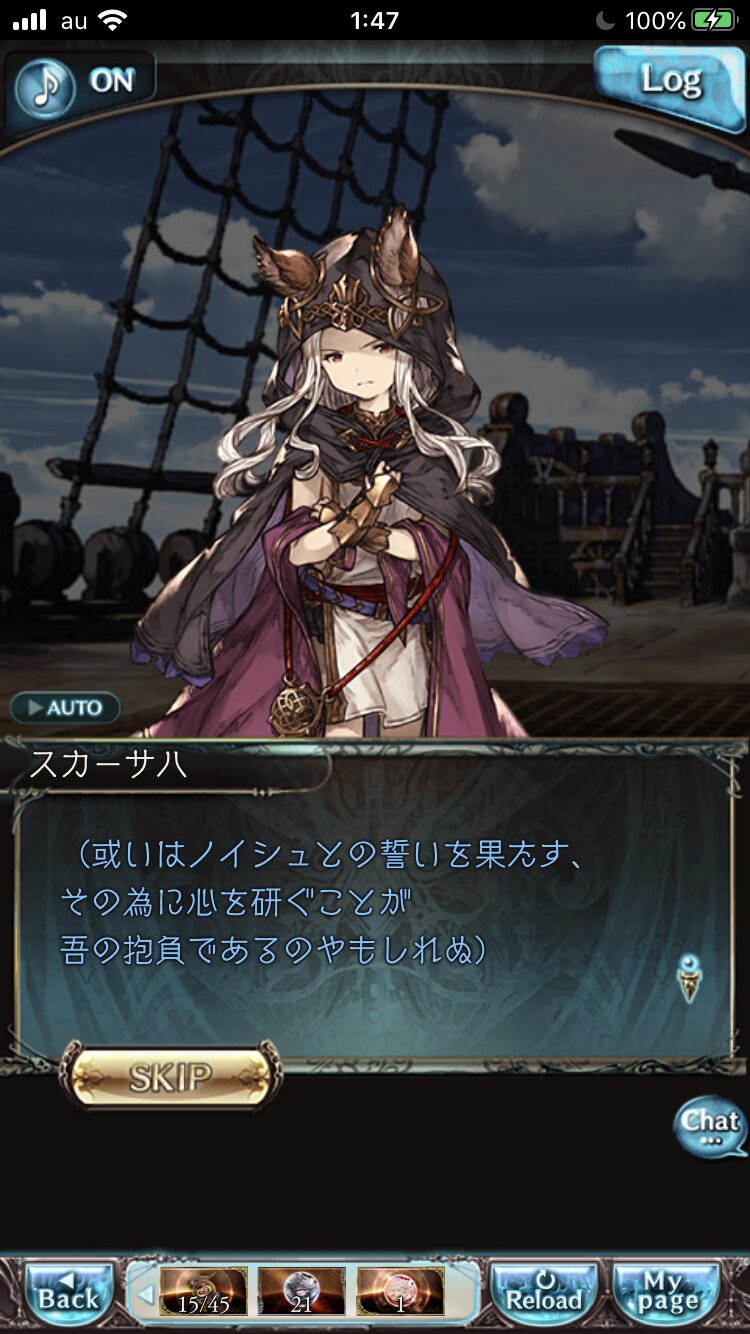
Task: Go Back to the previous page
Action: click(x=68, y=1295)
